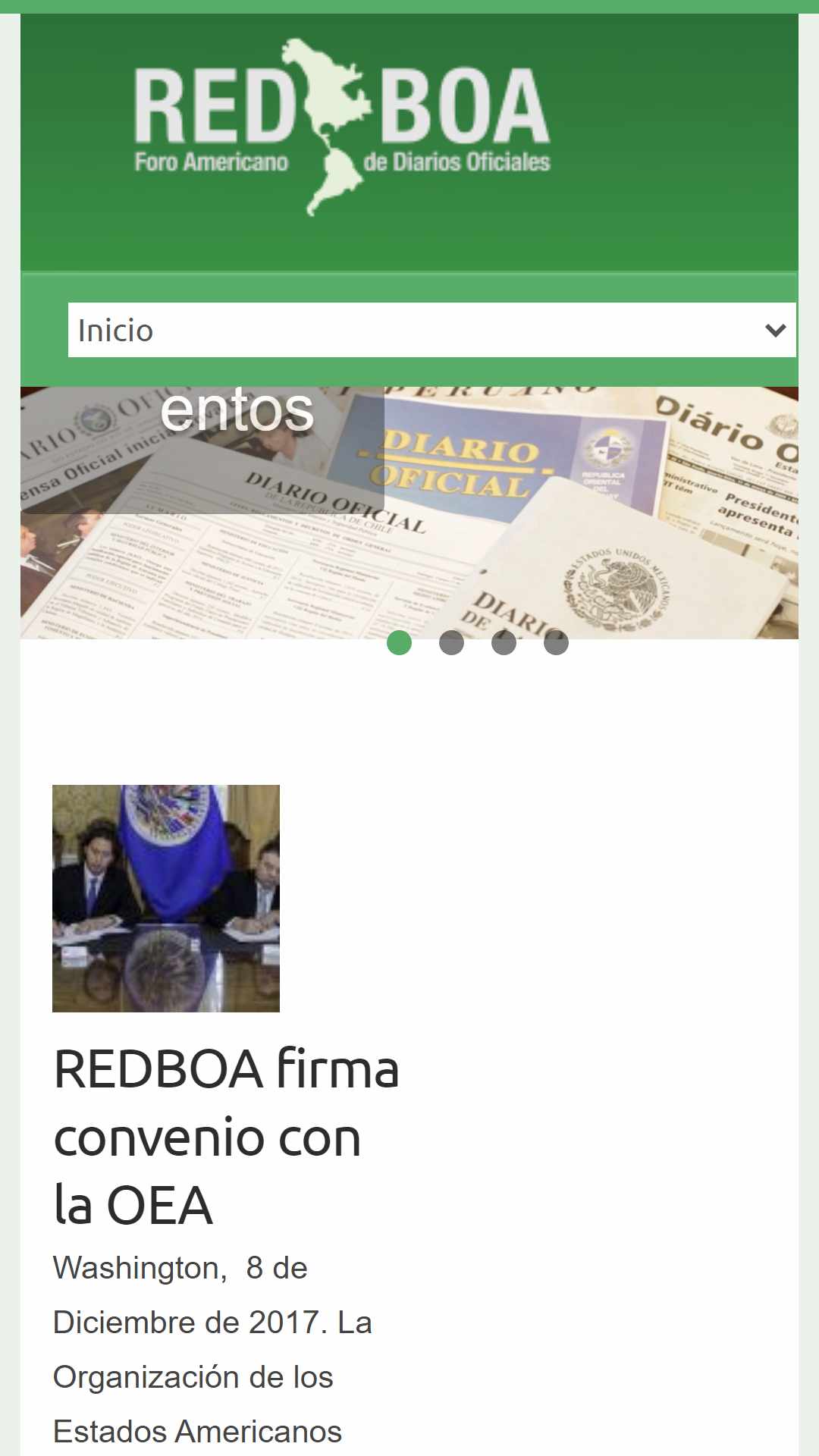Open the Inicio navigation dropdown

click(432, 330)
